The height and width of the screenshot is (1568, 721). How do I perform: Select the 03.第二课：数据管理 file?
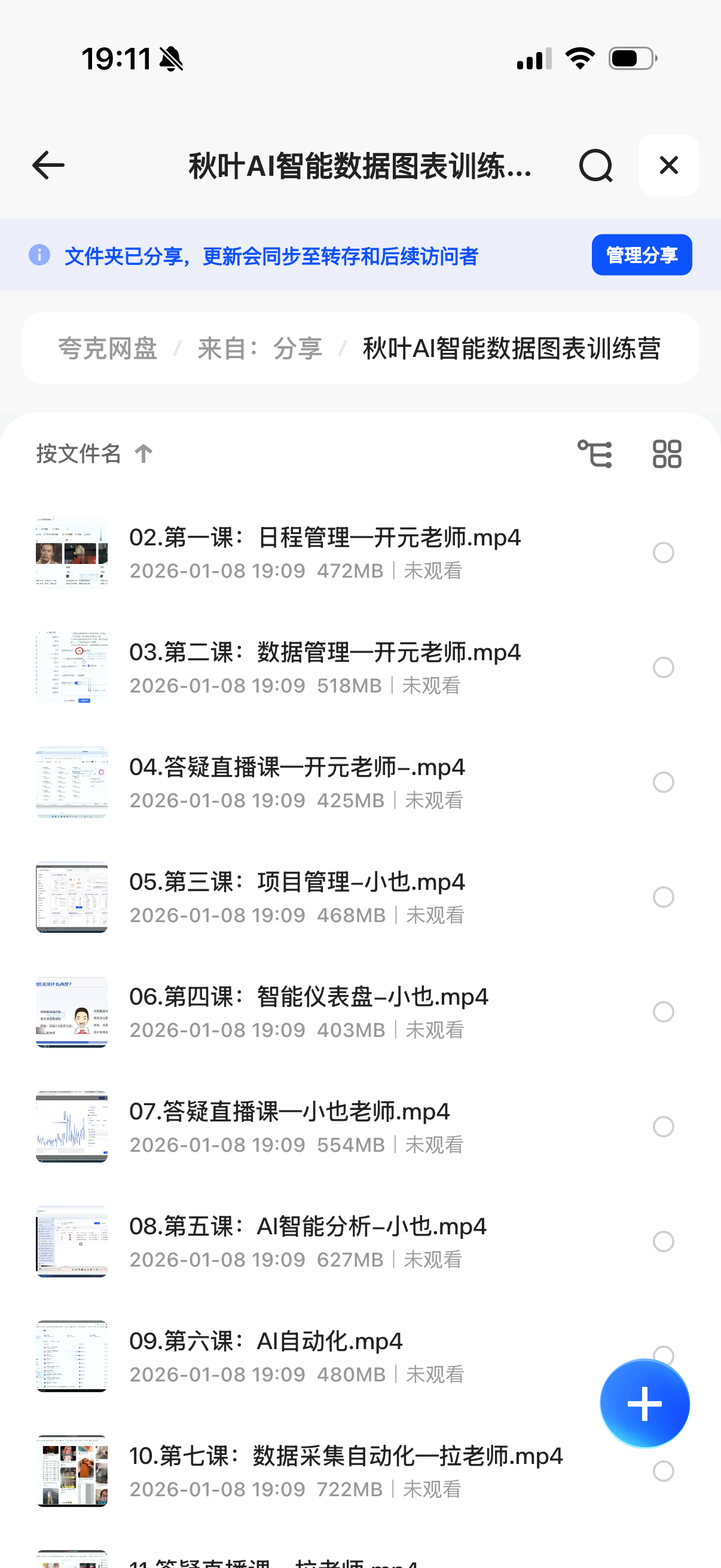(663, 668)
